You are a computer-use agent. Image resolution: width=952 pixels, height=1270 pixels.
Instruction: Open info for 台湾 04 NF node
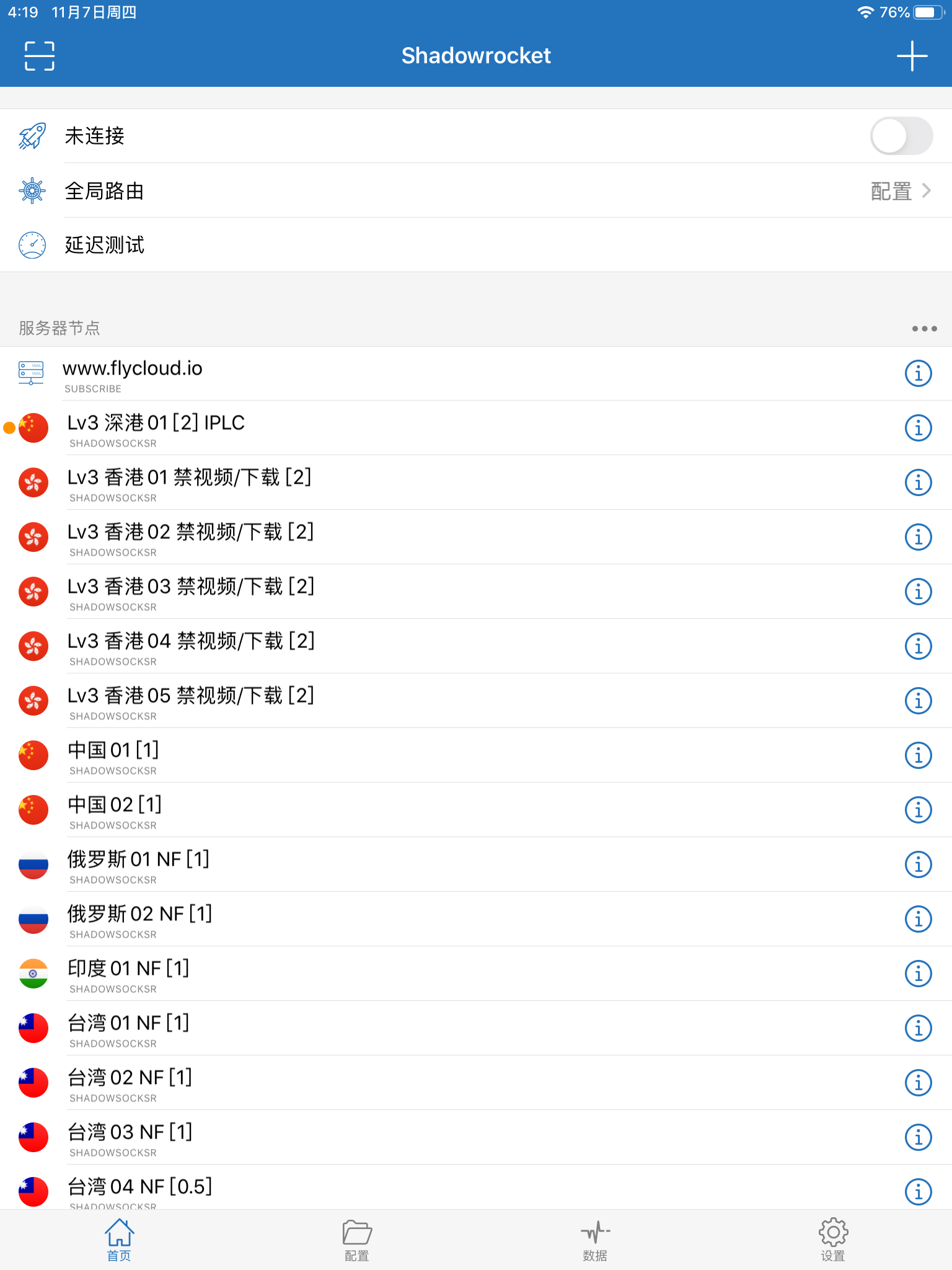click(x=918, y=1192)
